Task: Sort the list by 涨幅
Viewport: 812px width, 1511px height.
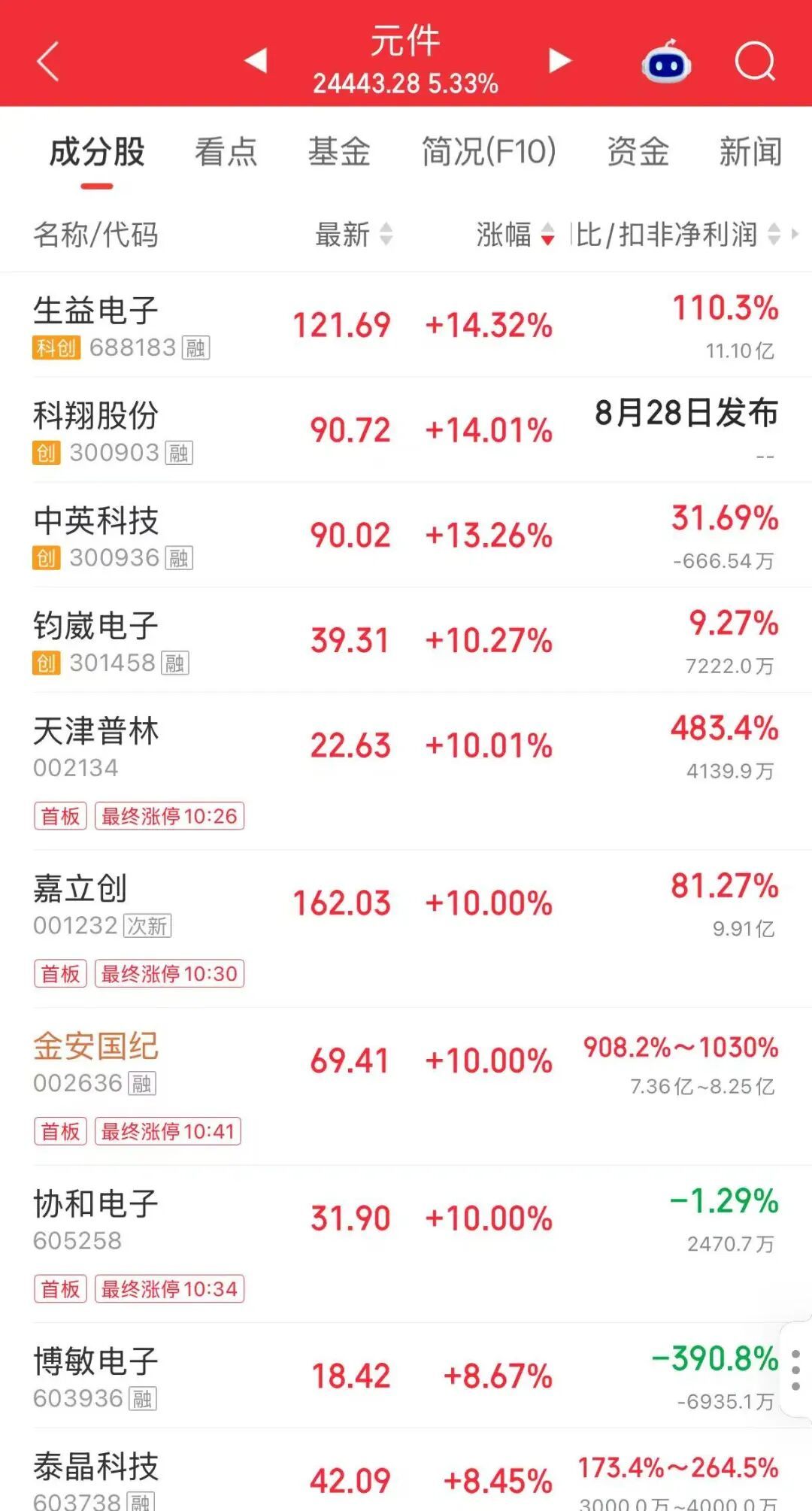Action: tap(515, 235)
